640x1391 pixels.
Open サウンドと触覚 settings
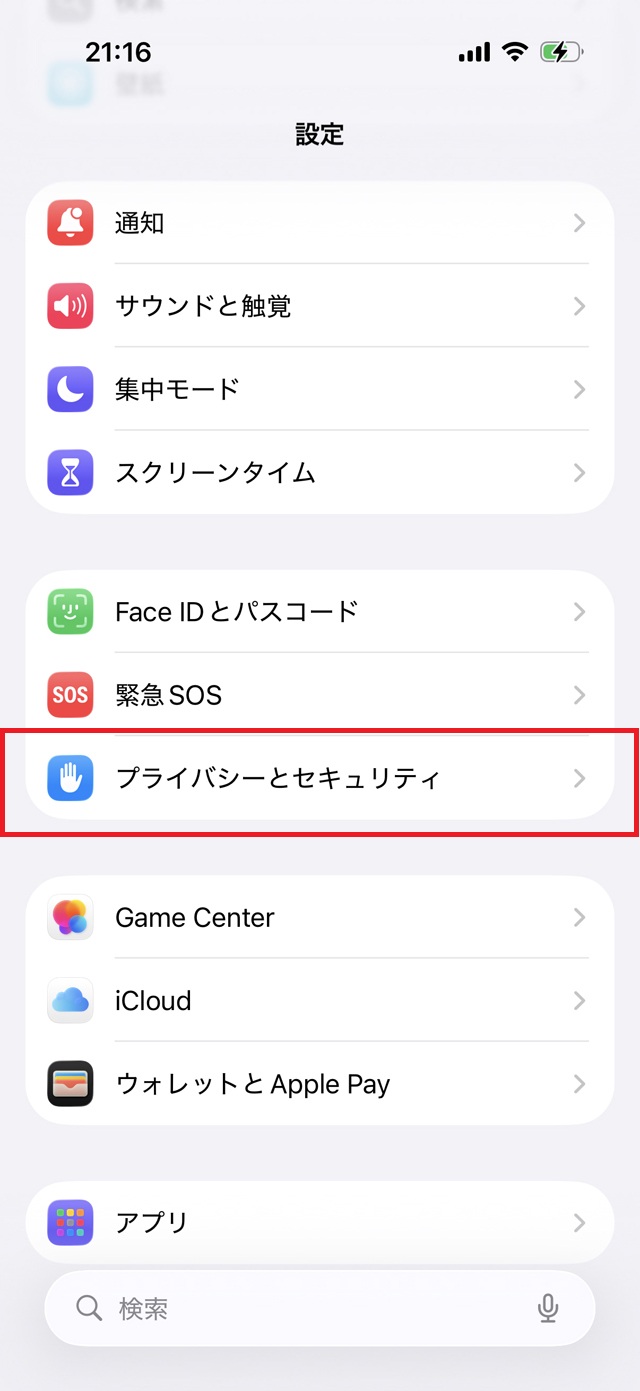point(320,306)
